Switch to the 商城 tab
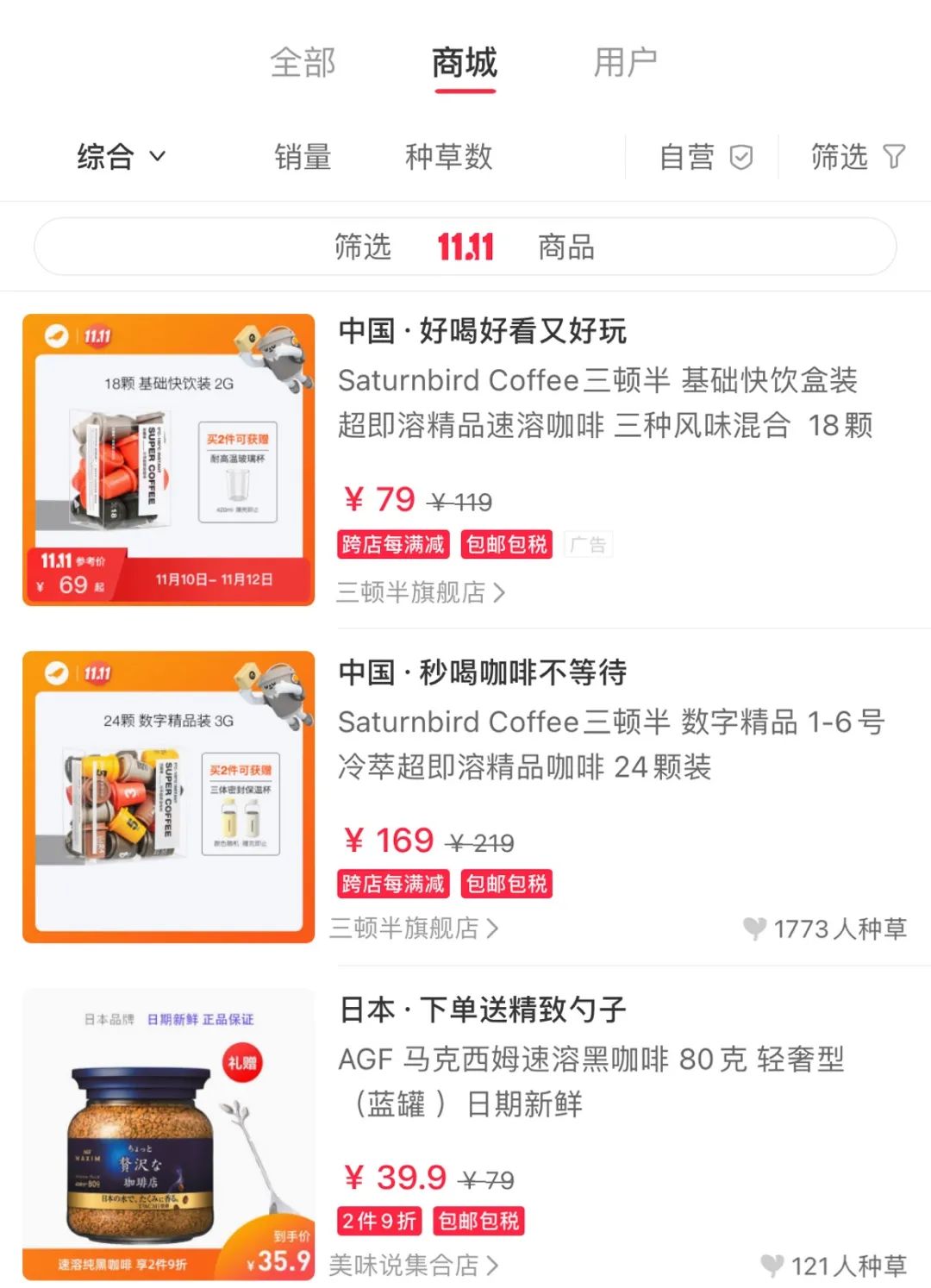 [463, 62]
